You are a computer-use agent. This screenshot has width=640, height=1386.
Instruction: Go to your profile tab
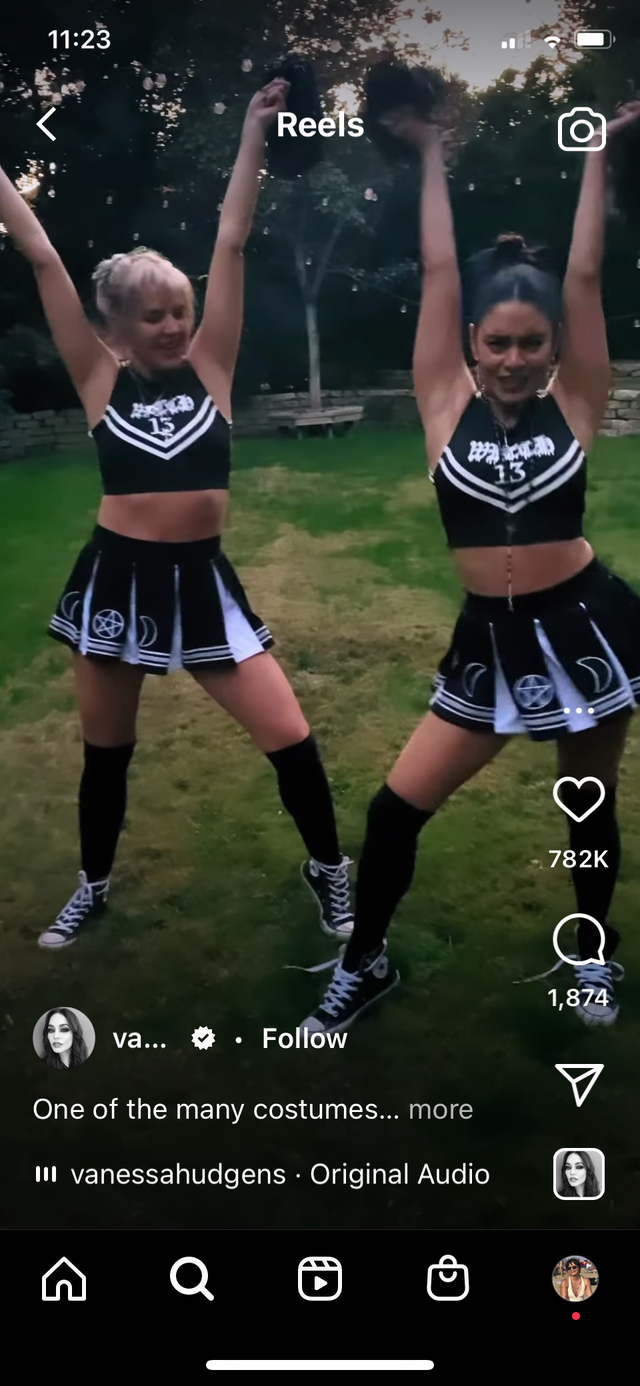click(x=575, y=1279)
